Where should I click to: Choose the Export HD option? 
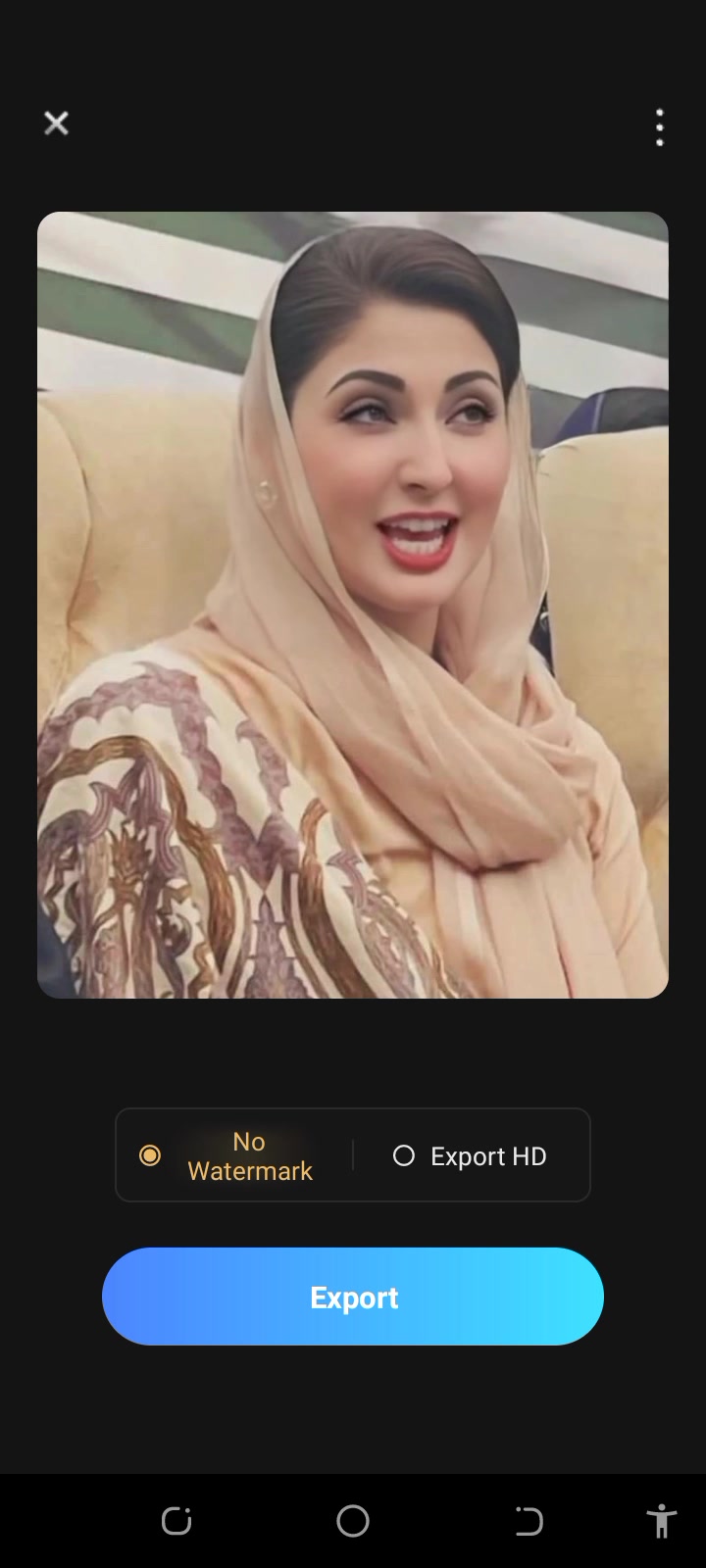(470, 1156)
